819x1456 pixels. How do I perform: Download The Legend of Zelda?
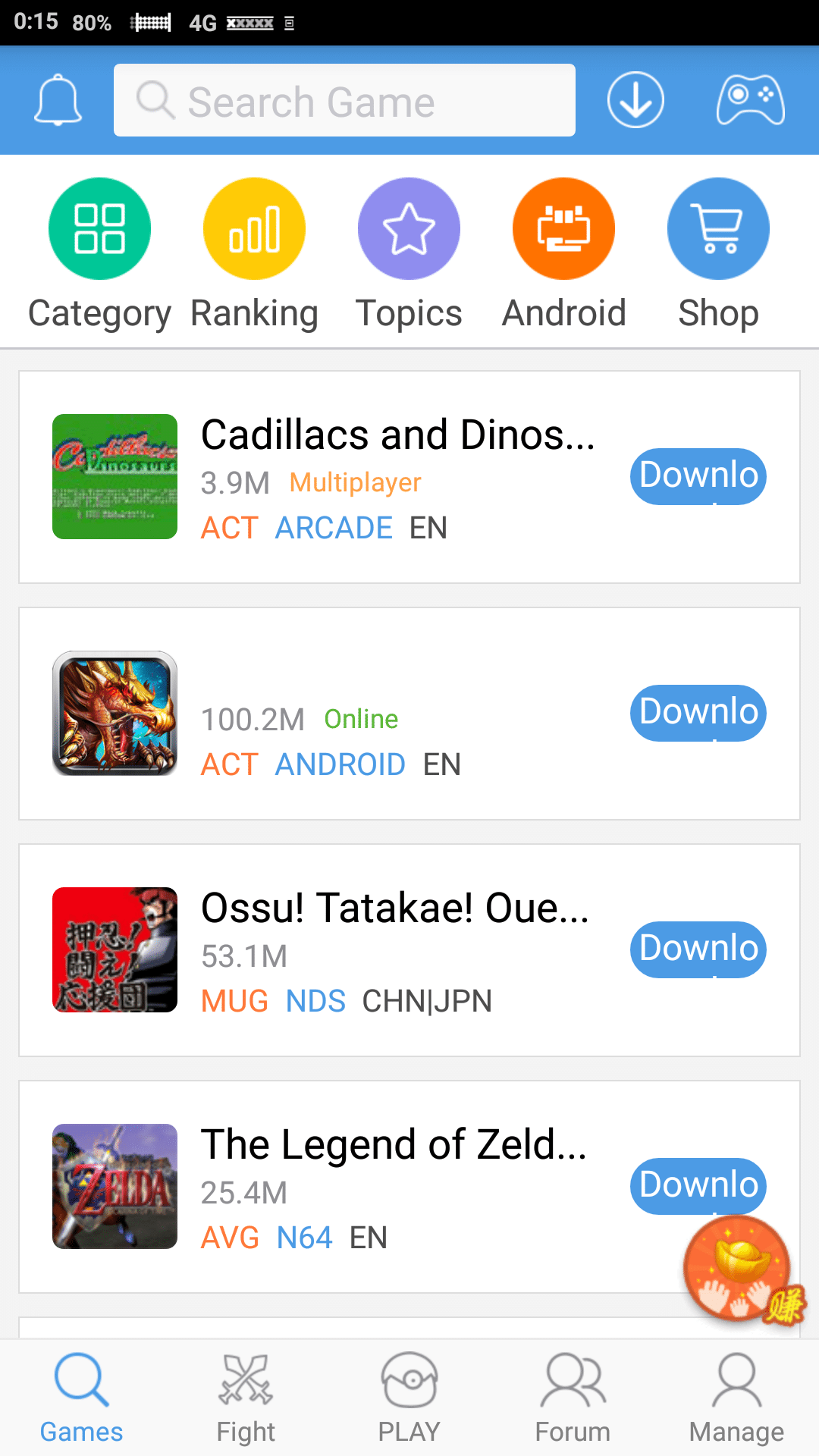point(698,1186)
